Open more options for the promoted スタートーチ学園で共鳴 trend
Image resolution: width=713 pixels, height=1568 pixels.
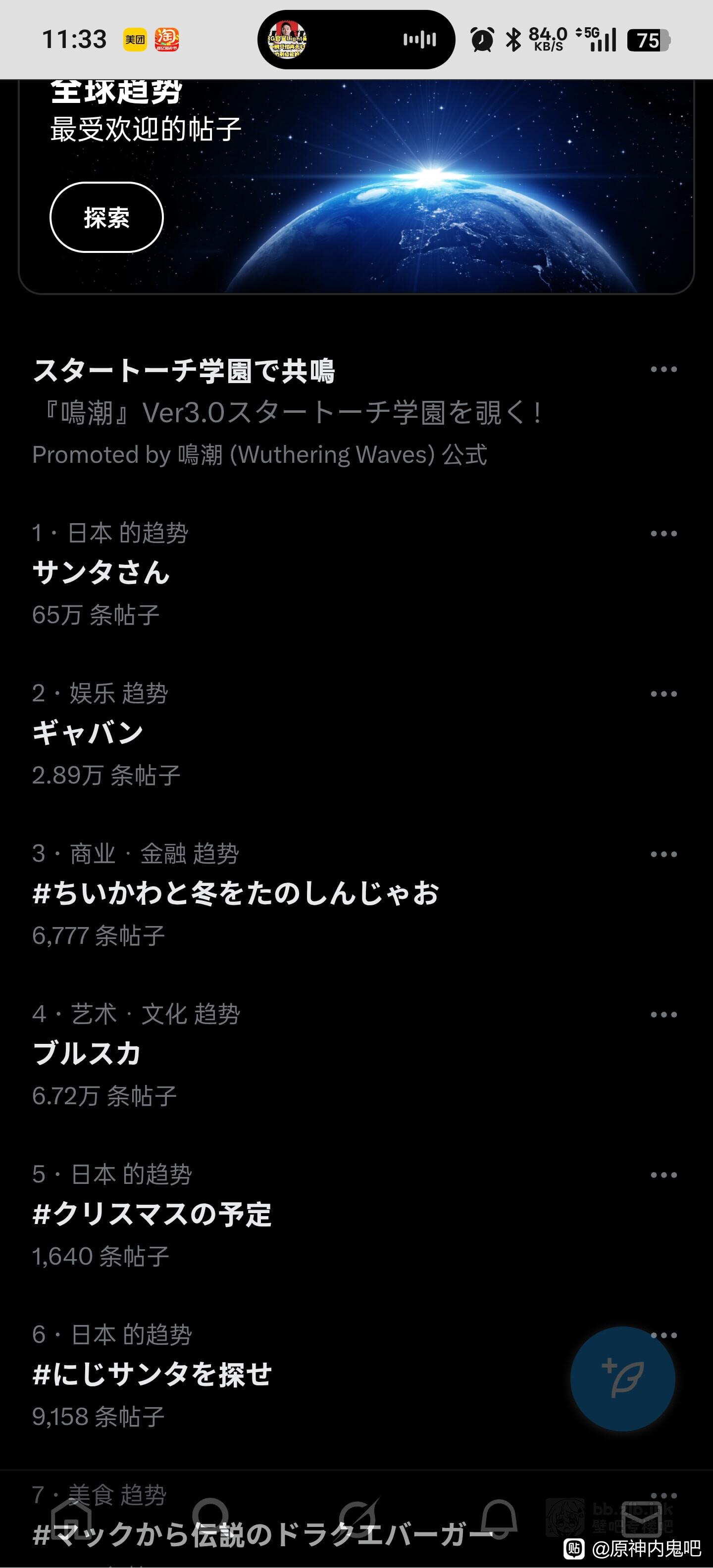click(x=663, y=369)
